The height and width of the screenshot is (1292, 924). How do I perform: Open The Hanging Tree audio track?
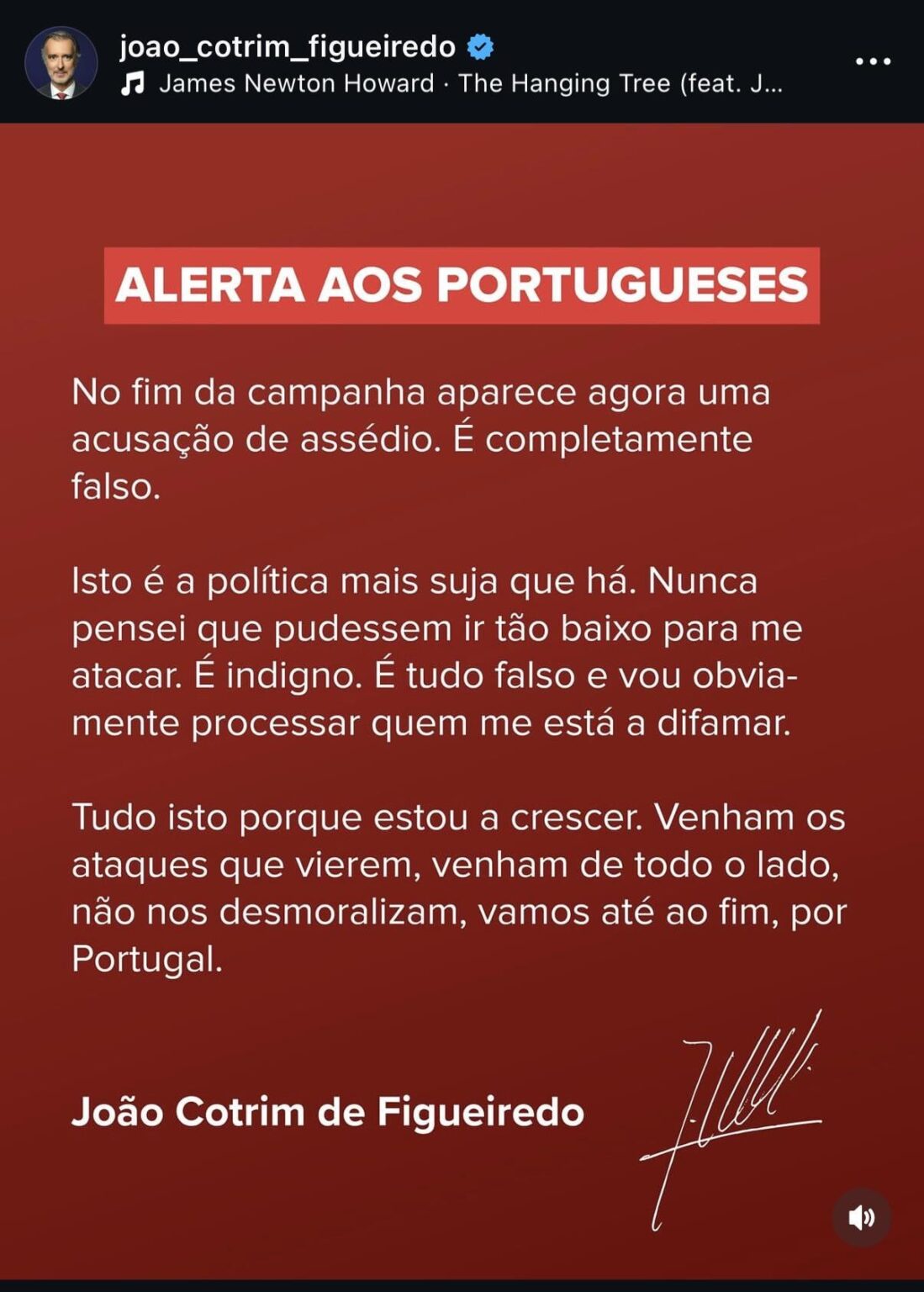pos(469,83)
